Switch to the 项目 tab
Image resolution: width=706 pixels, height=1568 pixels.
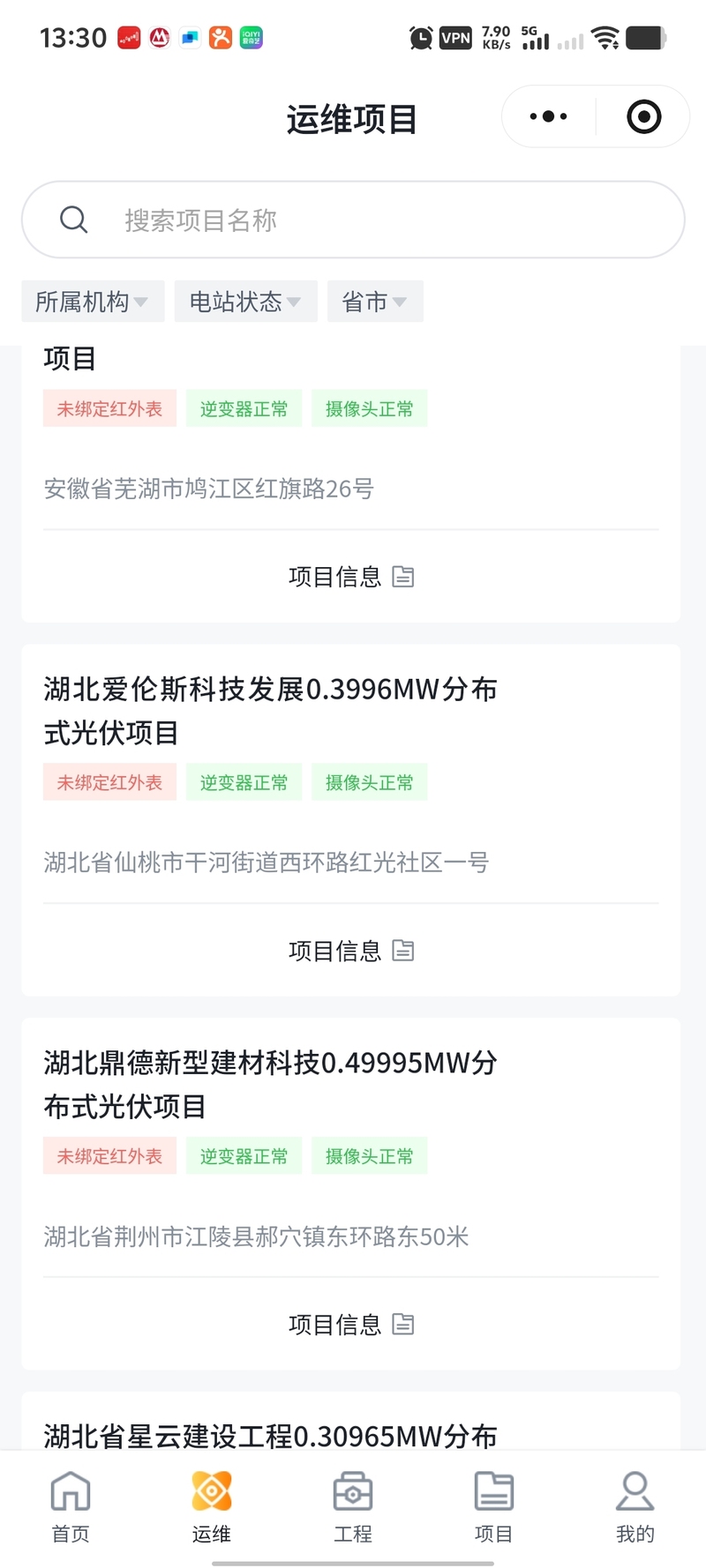[x=493, y=1506]
